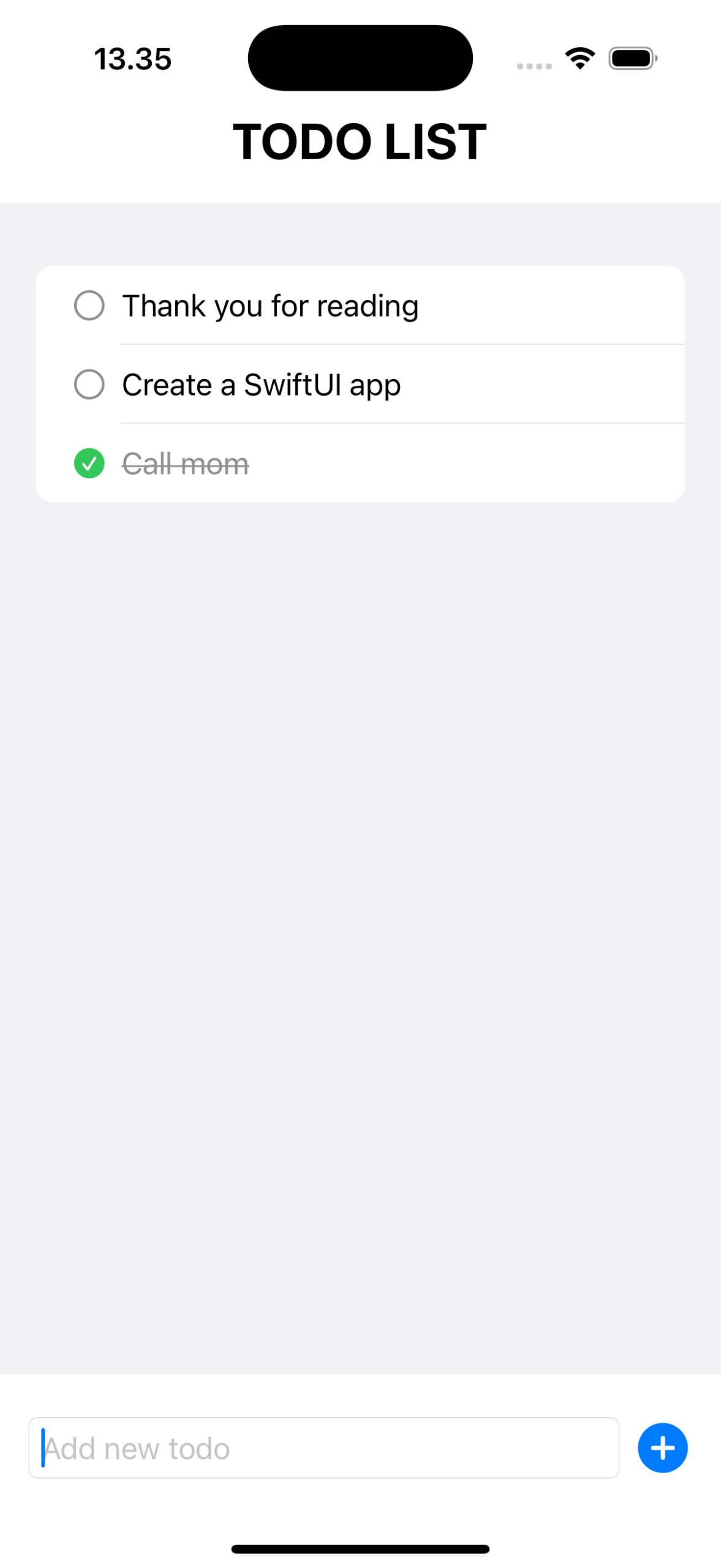Viewport: 721px width, 1568px height.
Task: Tap the circle icon next to Thank you for reading
Action: pos(89,304)
